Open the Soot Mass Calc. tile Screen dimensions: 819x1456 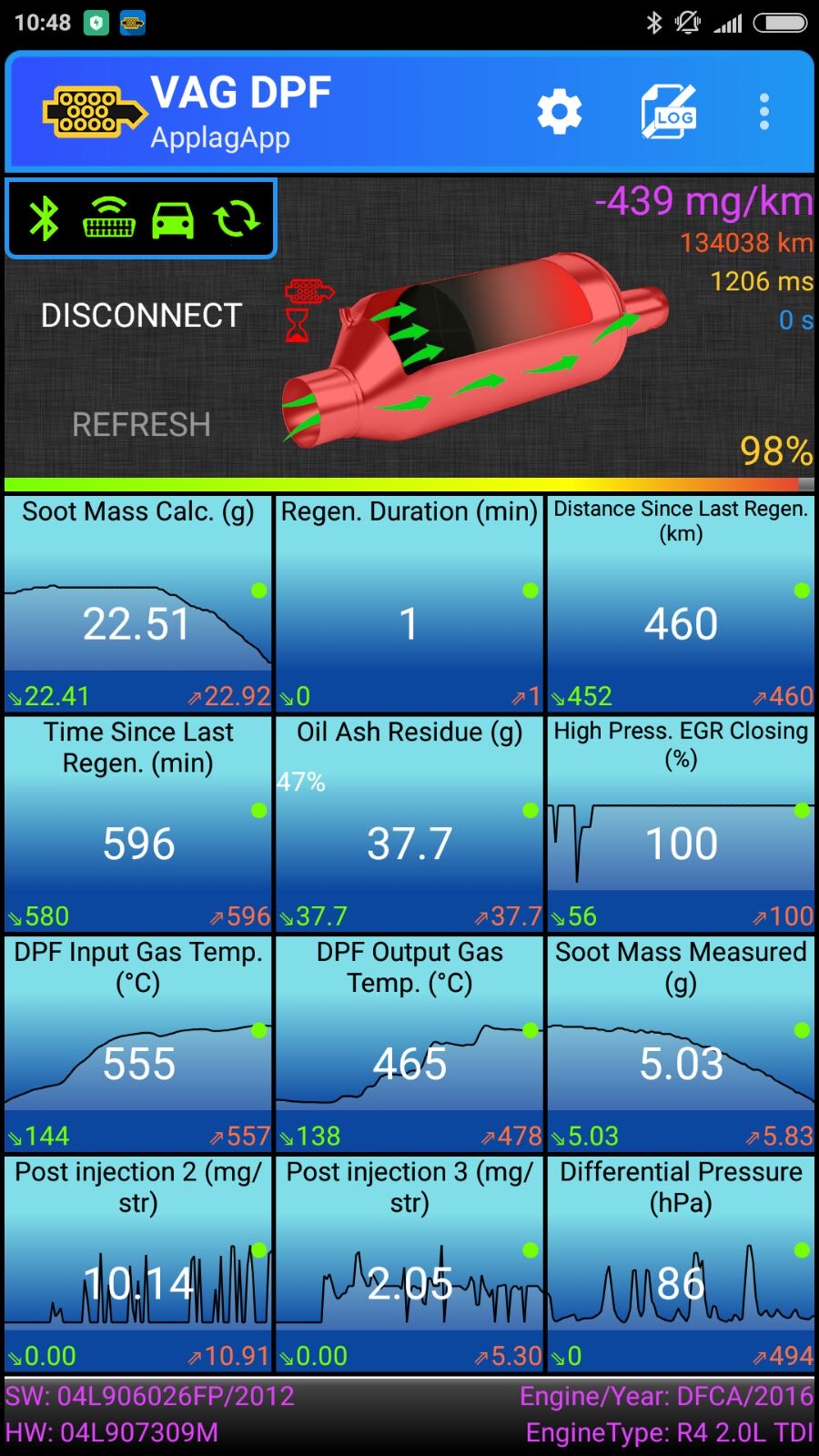tap(138, 603)
